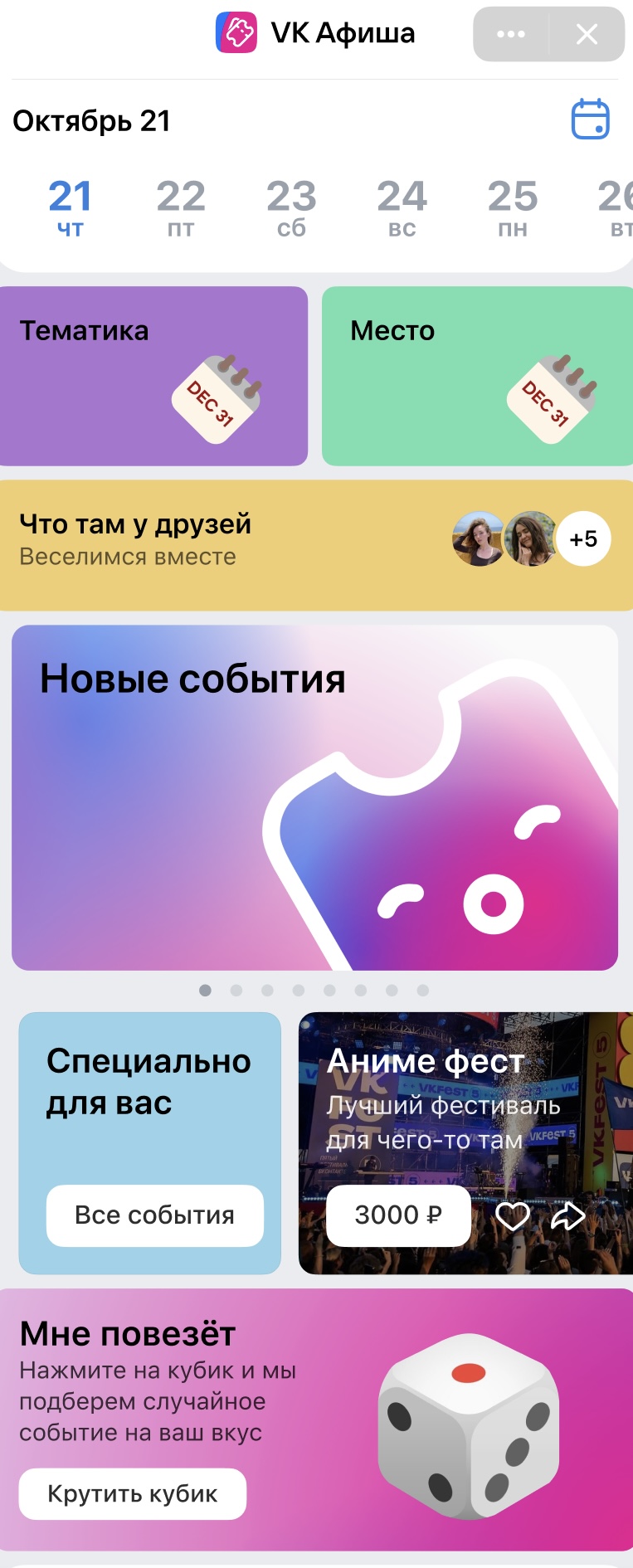The image size is (633, 1568).
Task: Open the Место filter card
Action: point(477,376)
